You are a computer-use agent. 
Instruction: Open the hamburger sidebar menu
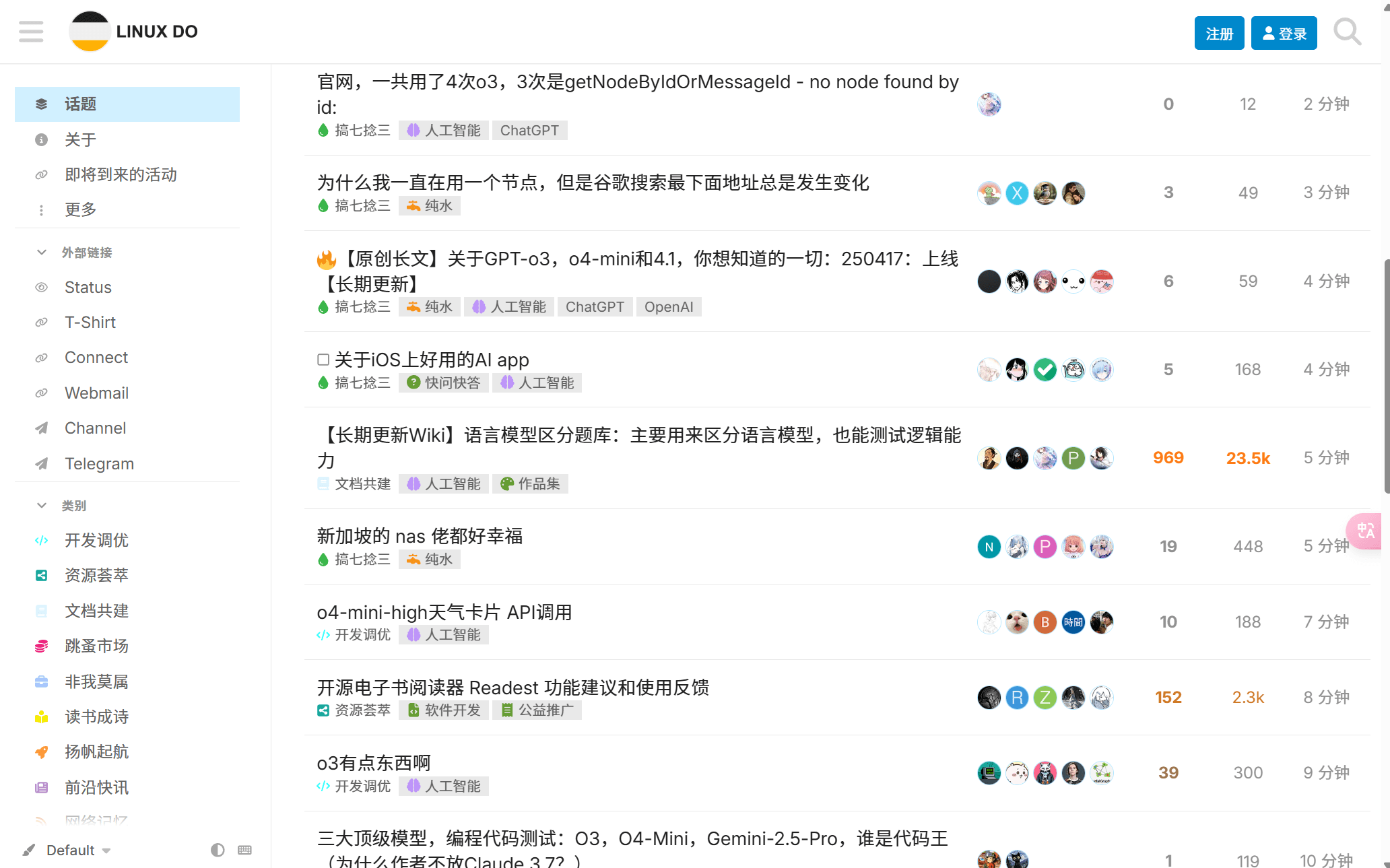coord(31,32)
